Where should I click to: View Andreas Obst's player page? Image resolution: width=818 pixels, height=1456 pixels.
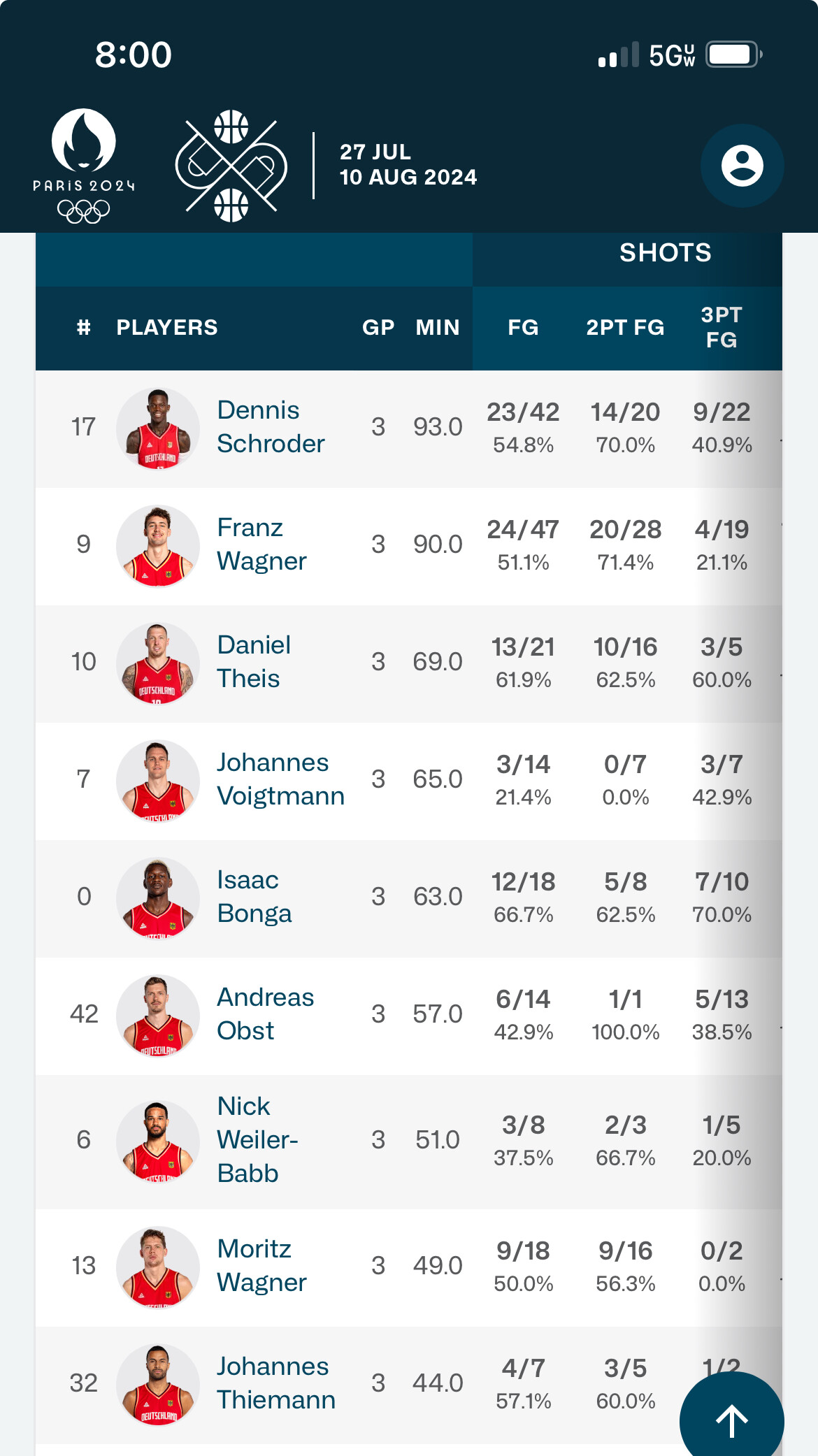click(x=264, y=1014)
